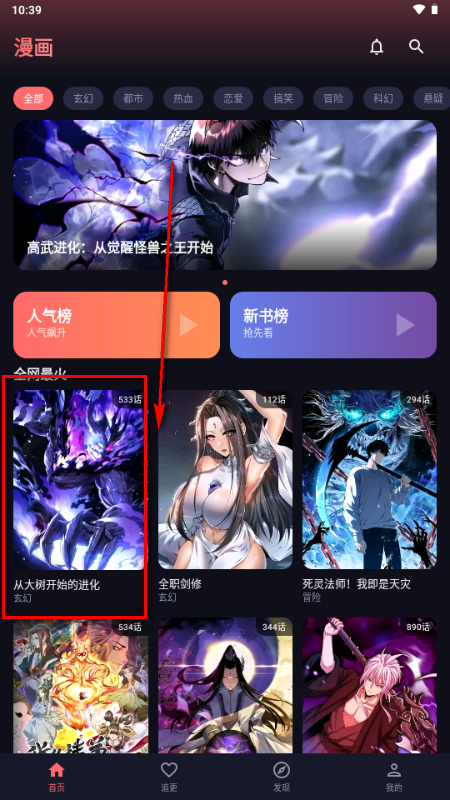Screen dimensions: 450x800
Task: Filter by 搞笑 genre
Action: tap(283, 98)
